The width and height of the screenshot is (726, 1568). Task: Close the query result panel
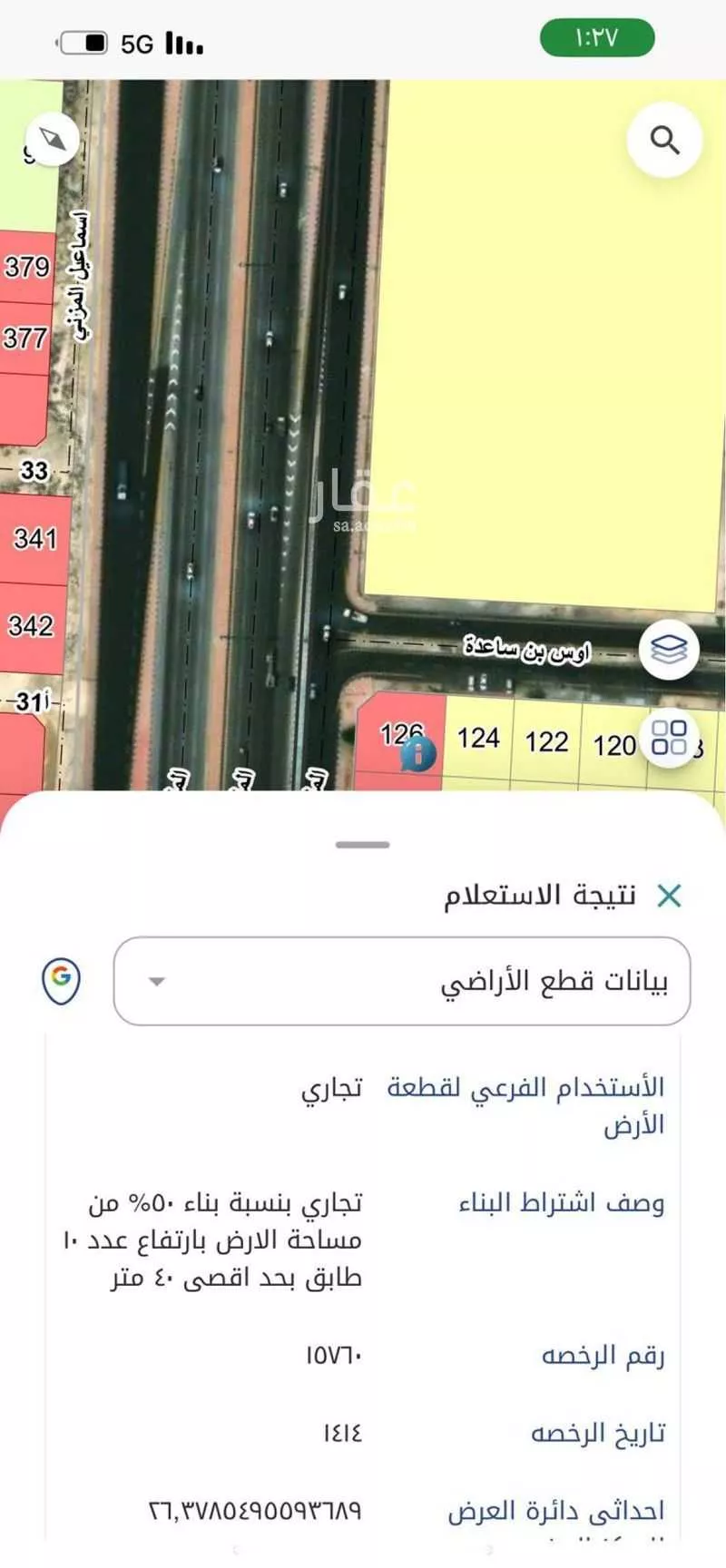pos(669,896)
